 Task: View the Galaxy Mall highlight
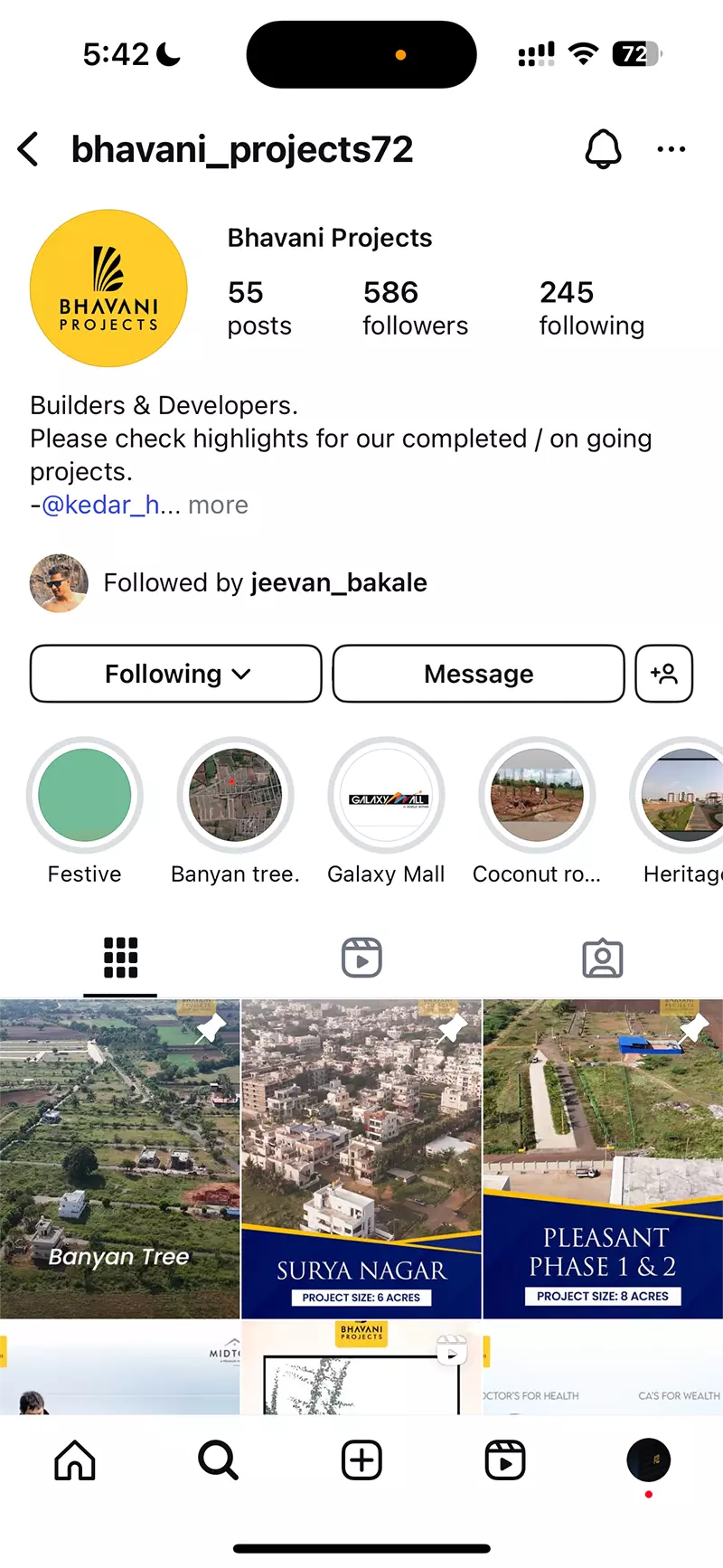click(x=386, y=796)
